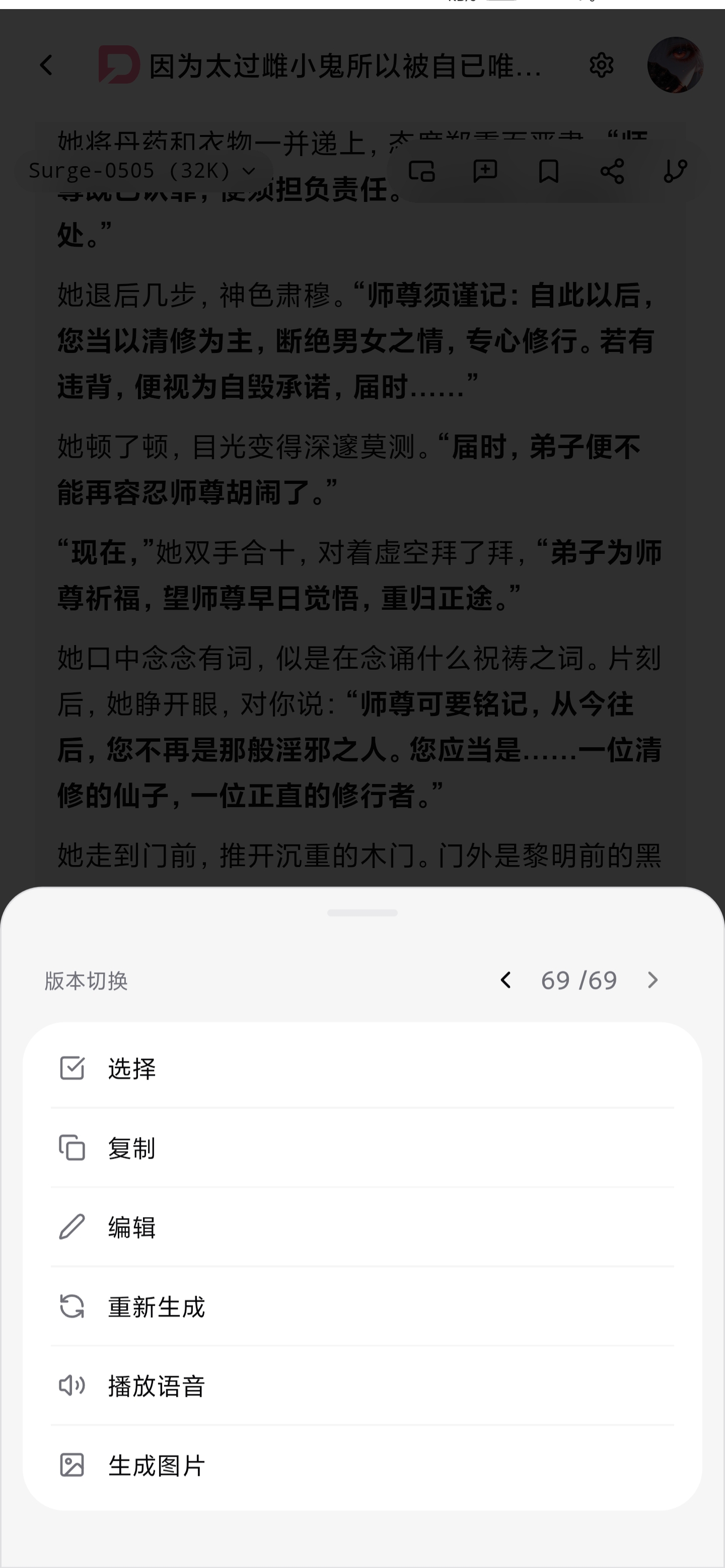Tap the sheet's drag handle
Screen dimensions: 725x1568
362,913
